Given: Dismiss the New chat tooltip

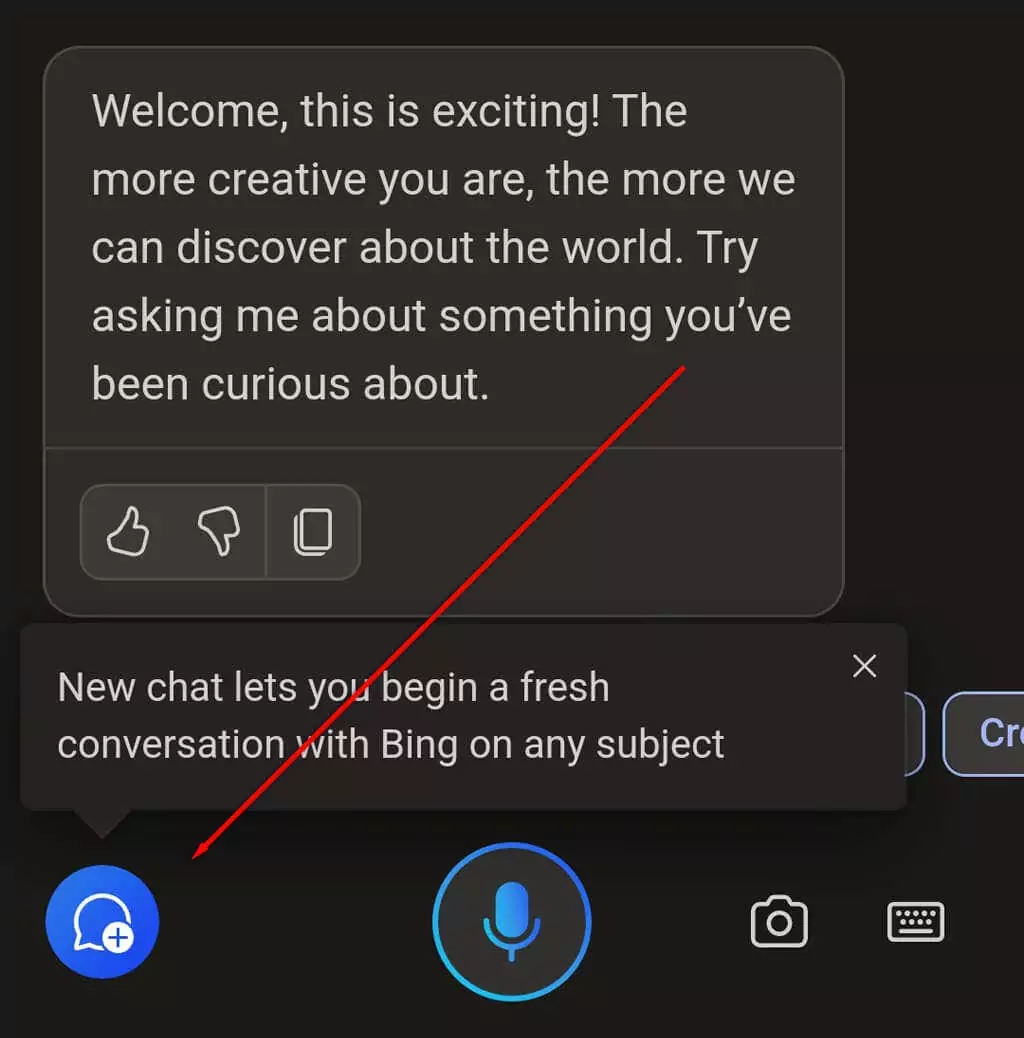Looking at the screenshot, I should coord(864,666).
